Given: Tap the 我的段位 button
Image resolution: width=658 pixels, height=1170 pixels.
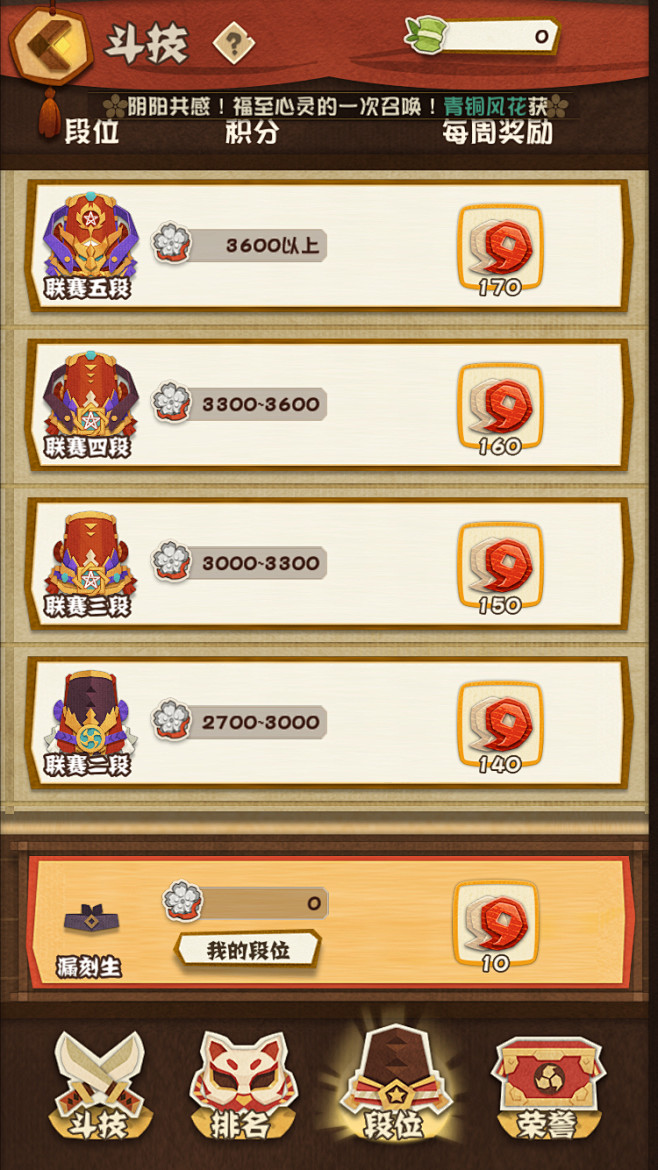Looking at the screenshot, I should coord(248,951).
